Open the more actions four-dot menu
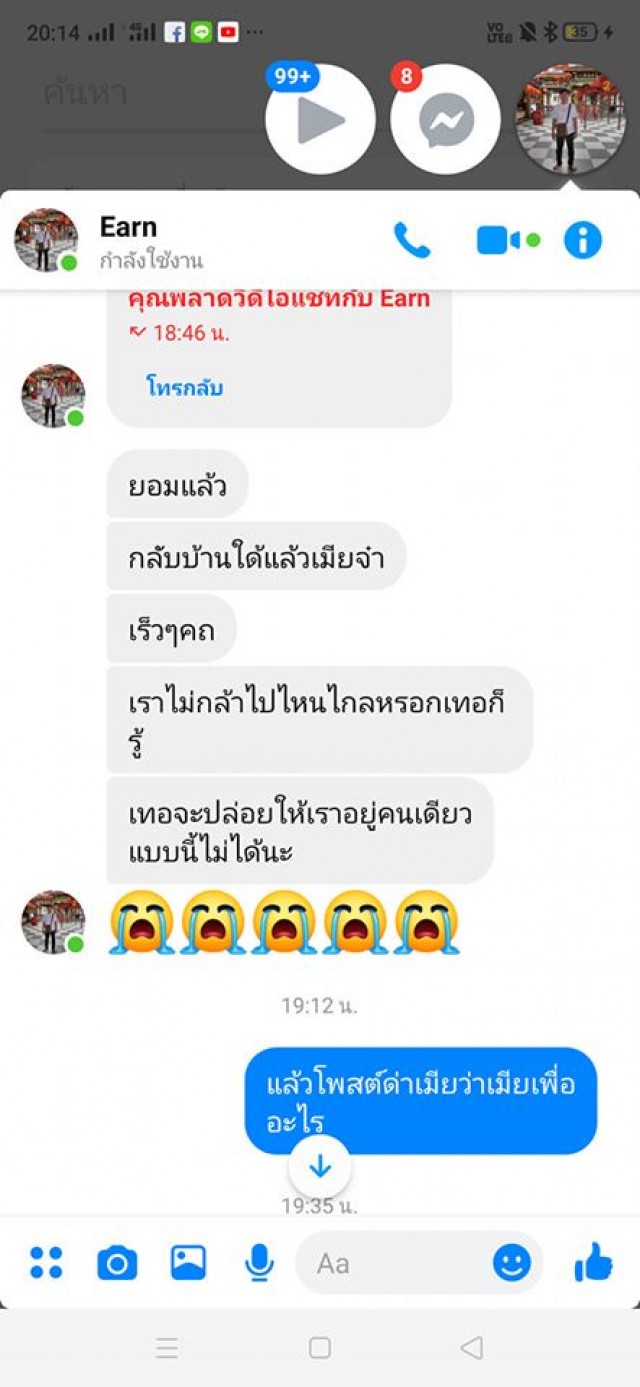Screen dimensions: 640x1387 coord(46,1263)
